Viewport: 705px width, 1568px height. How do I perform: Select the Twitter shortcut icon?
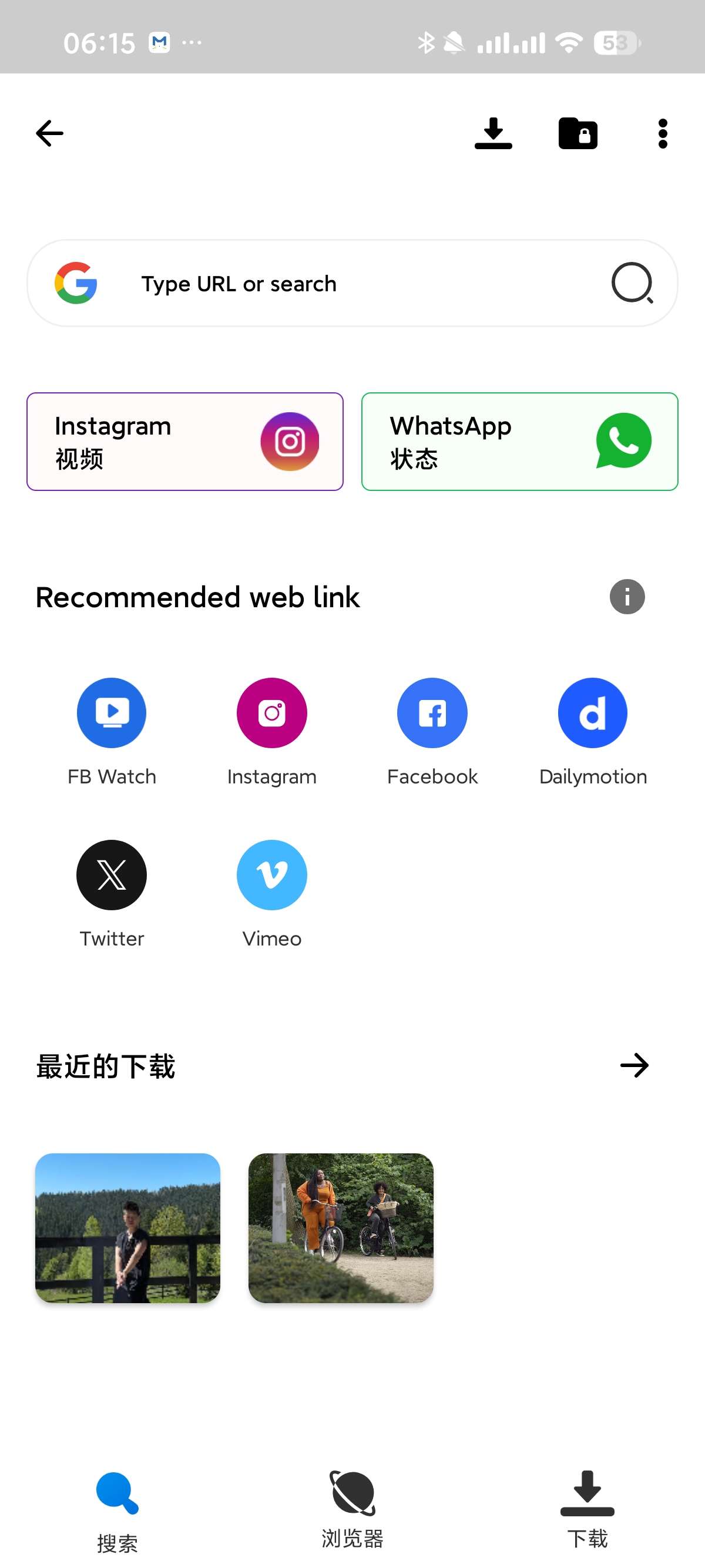[x=112, y=874]
